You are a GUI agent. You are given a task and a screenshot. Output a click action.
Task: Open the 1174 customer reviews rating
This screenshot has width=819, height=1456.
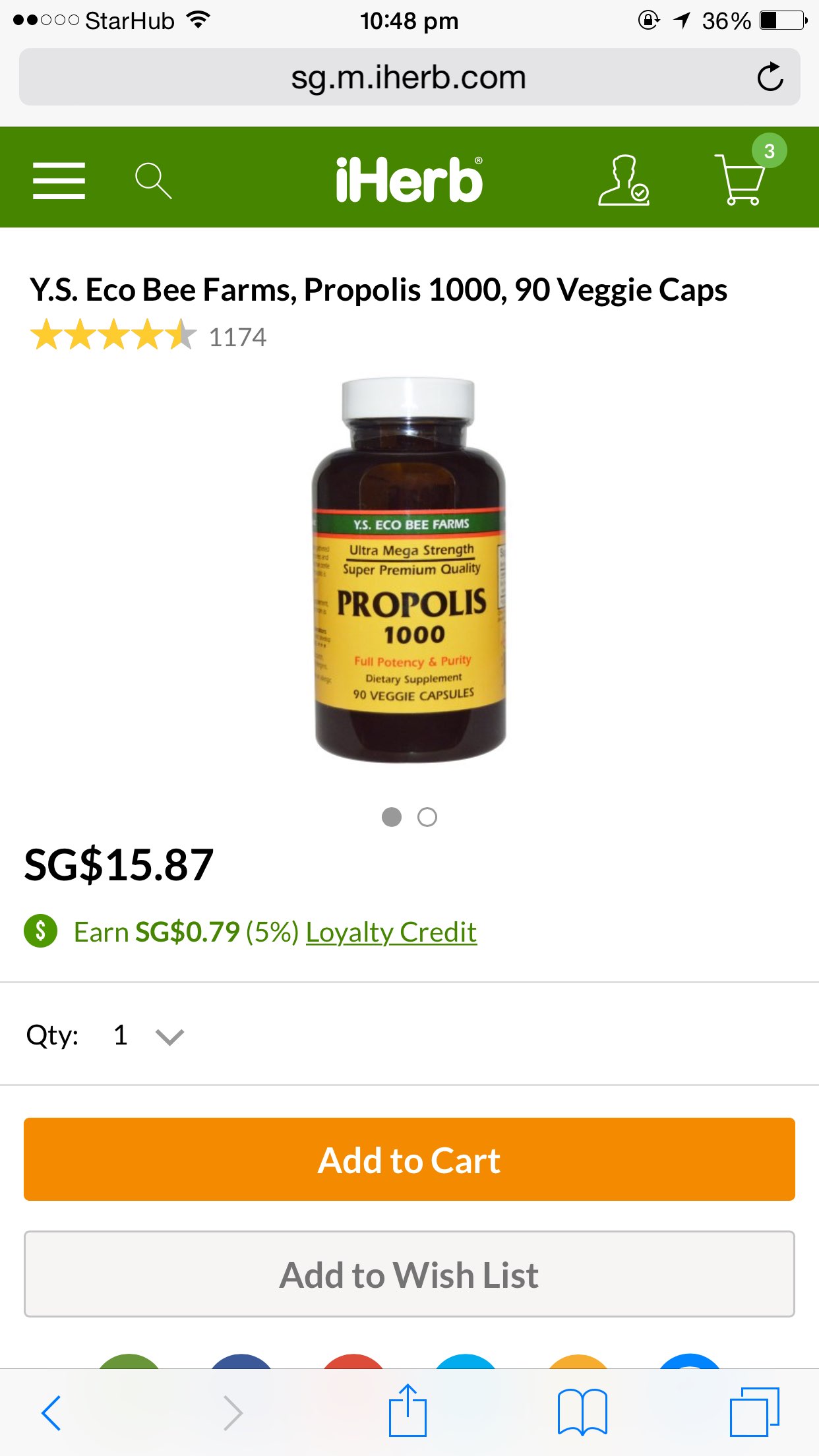coord(148,336)
